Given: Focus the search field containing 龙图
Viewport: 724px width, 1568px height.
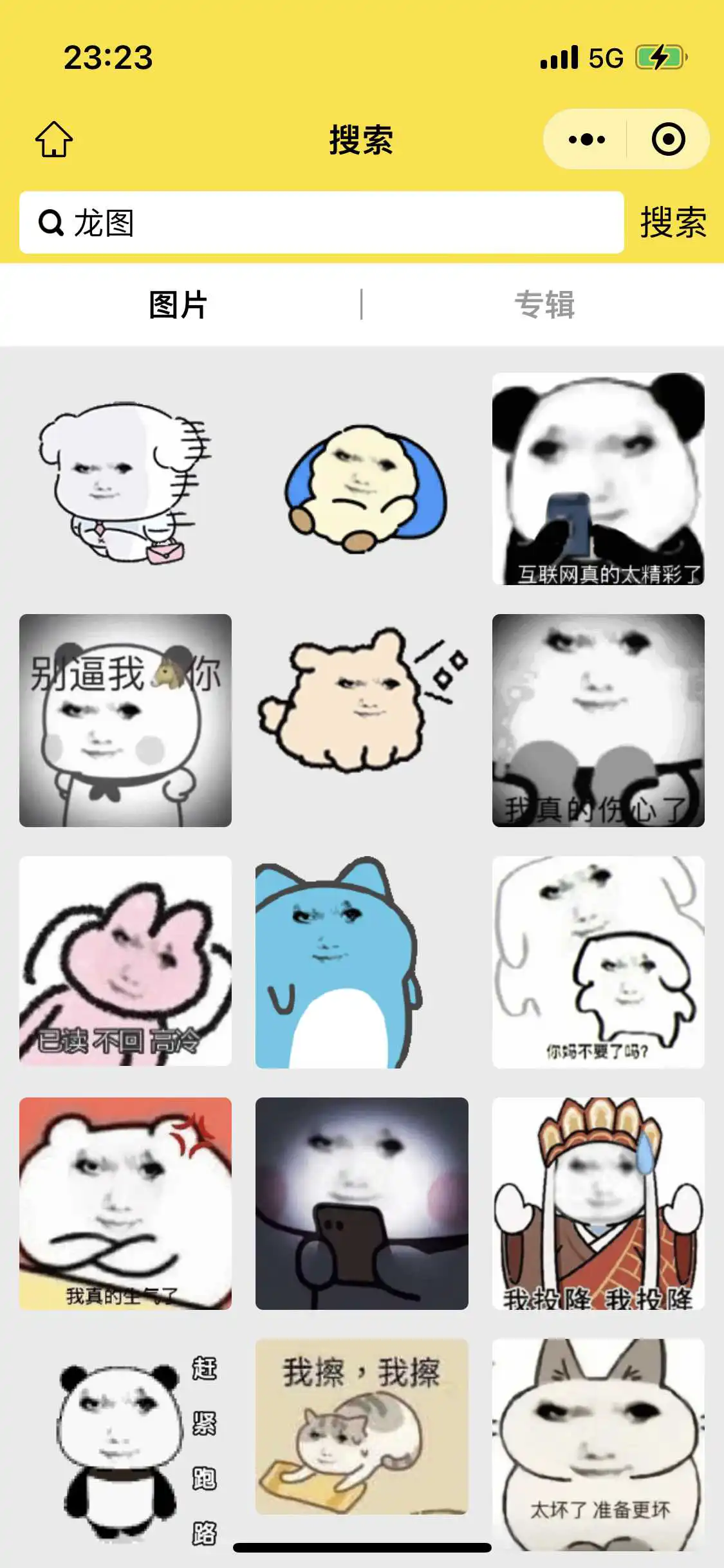Looking at the screenshot, I should (x=322, y=223).
